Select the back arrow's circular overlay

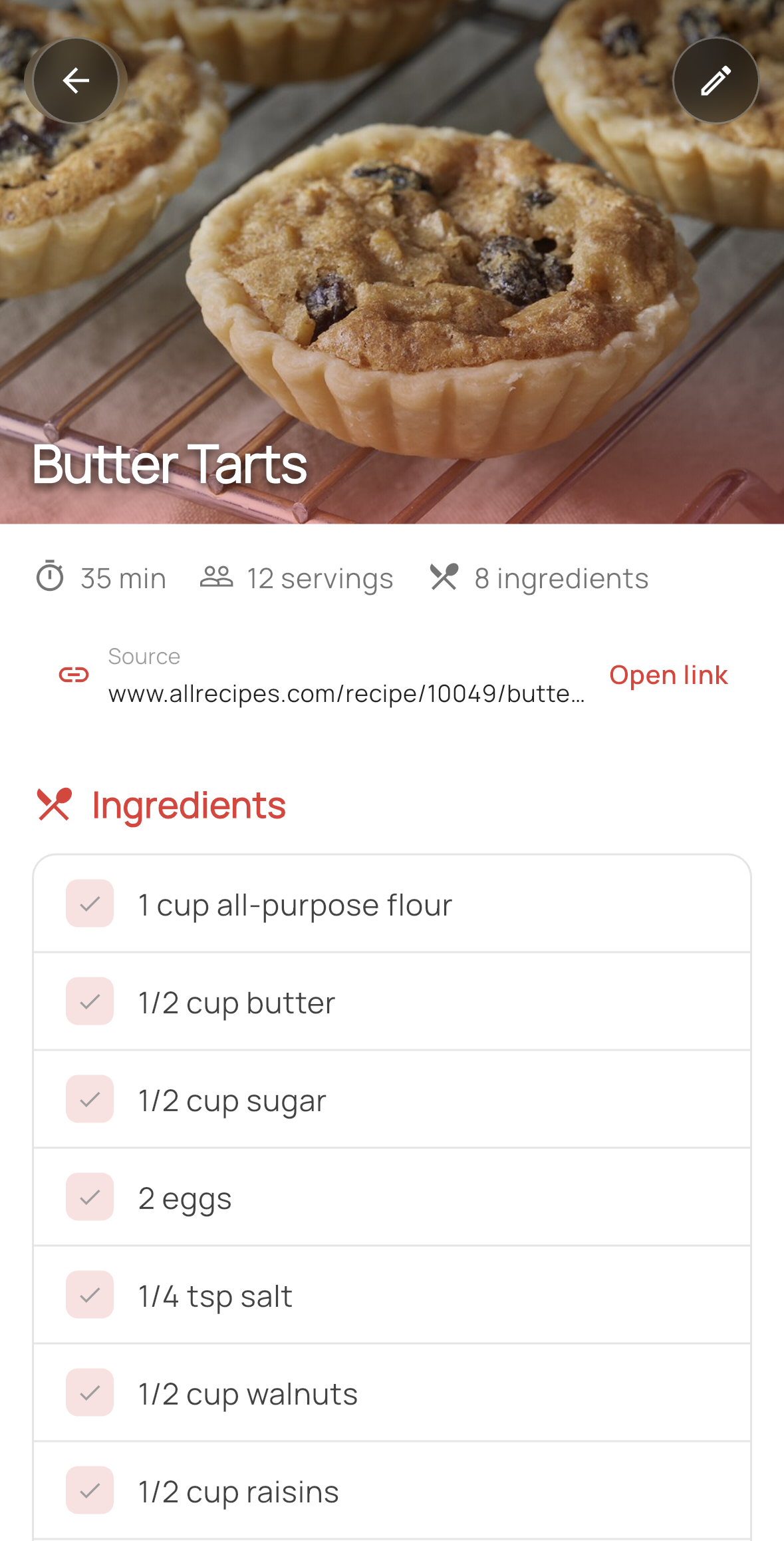tap(74, 80)
